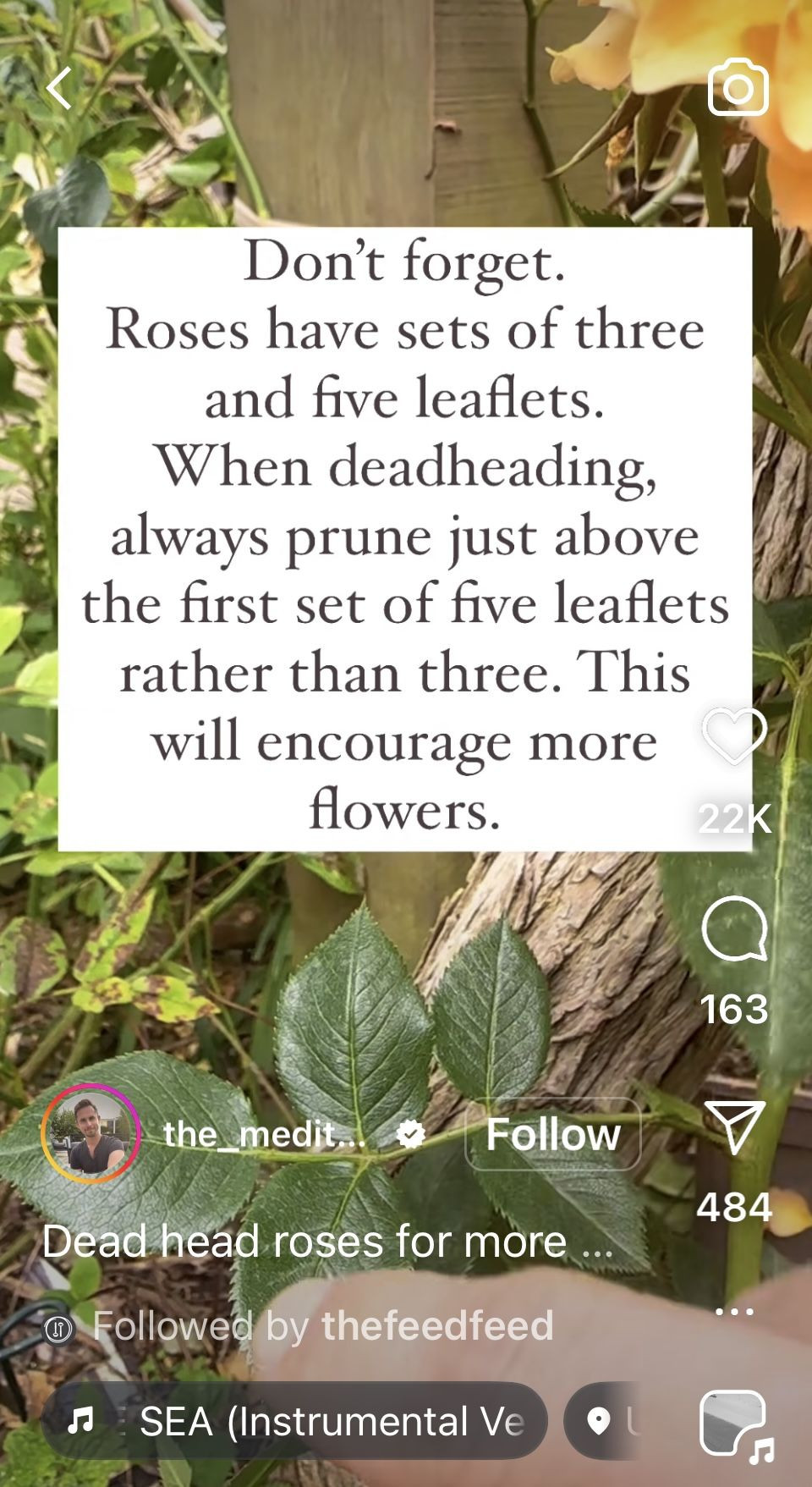
Task: Like this reel with the heart
Action: [733, 735]
